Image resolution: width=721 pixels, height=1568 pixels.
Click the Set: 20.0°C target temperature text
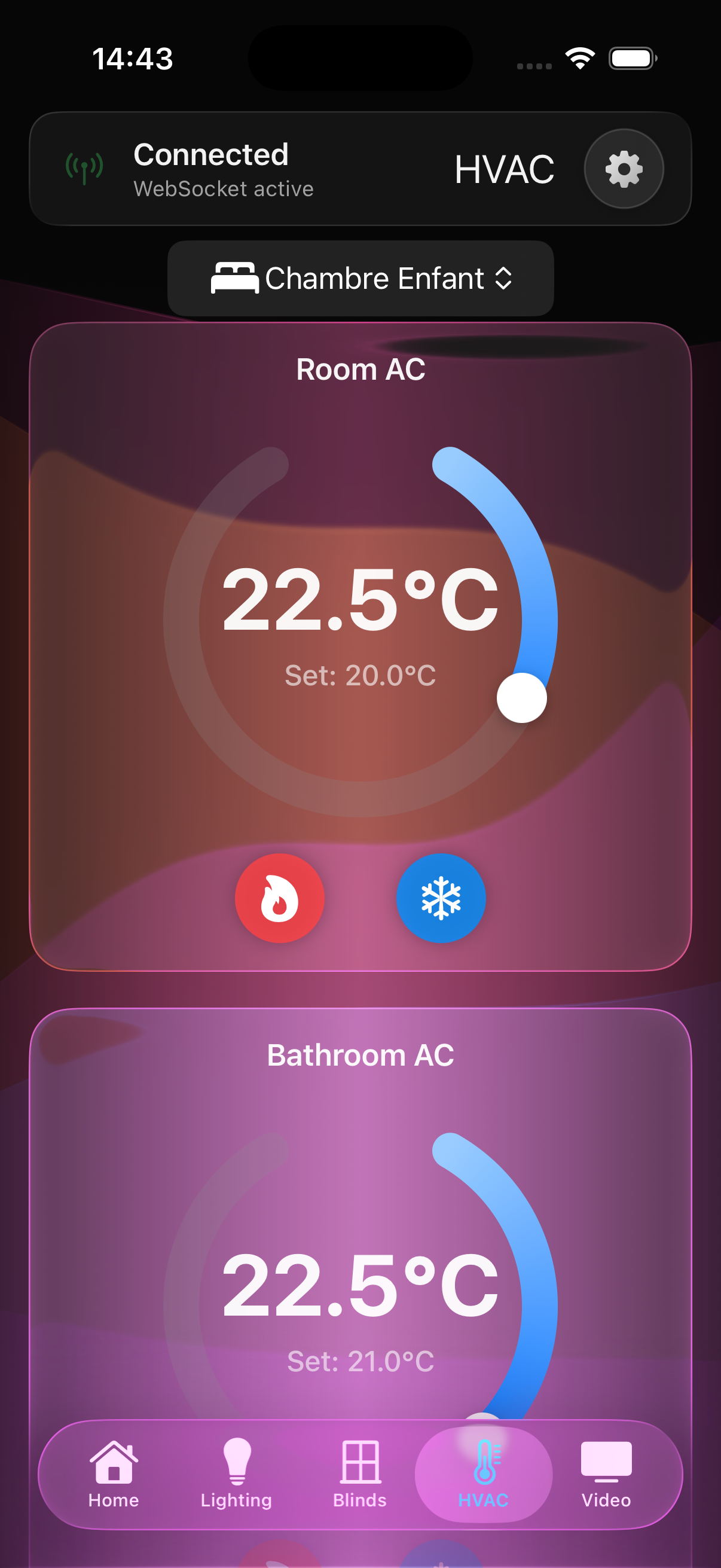360,675
